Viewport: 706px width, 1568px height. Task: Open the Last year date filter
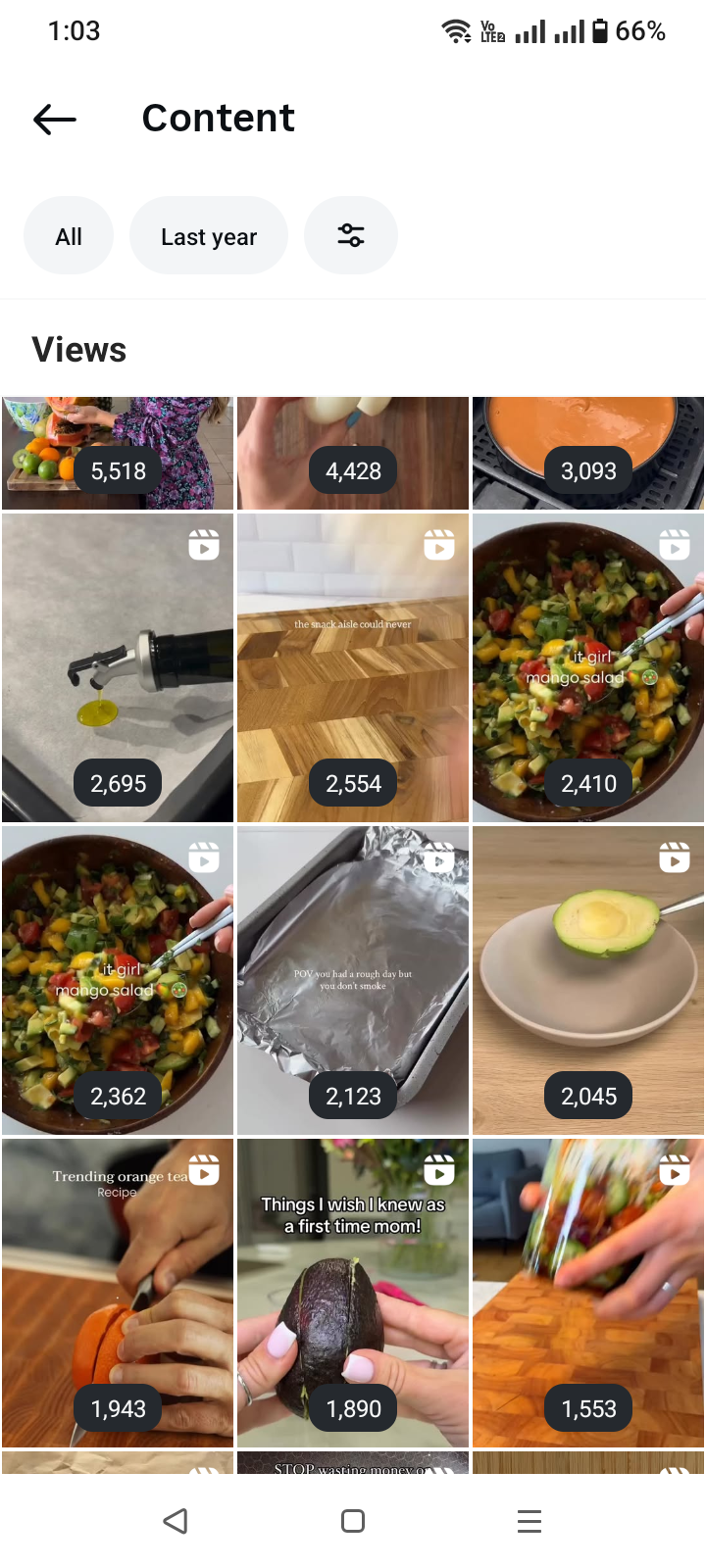coord(208,236)
